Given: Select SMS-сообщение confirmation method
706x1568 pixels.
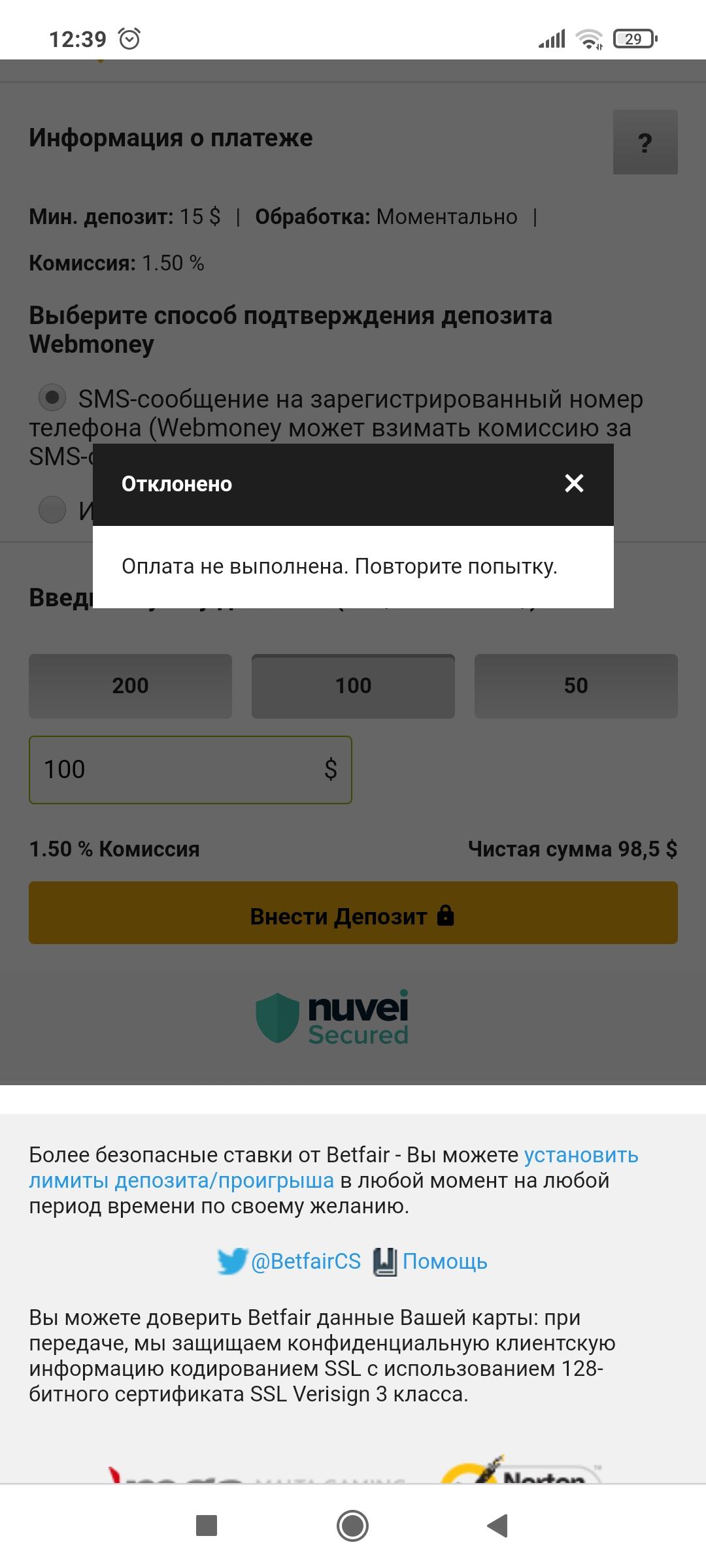Looking at the screenshot, I should click(x=52, y=397).
